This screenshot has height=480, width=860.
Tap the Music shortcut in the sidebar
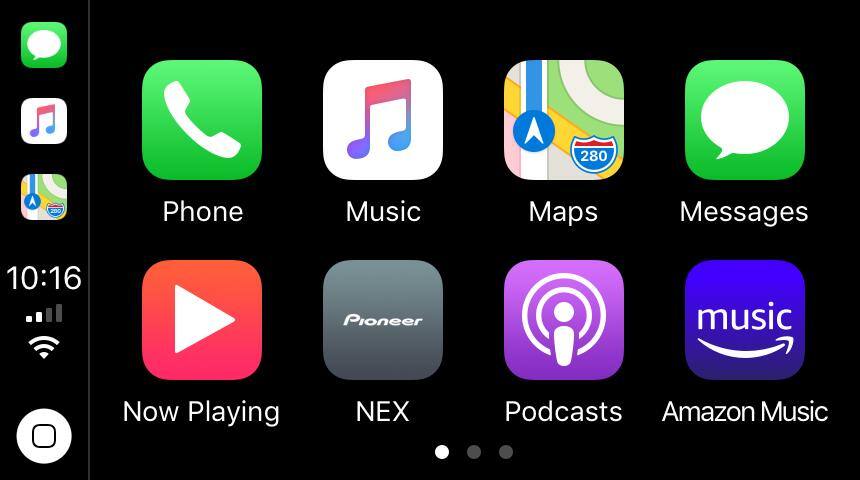click(x=44, y=121)
